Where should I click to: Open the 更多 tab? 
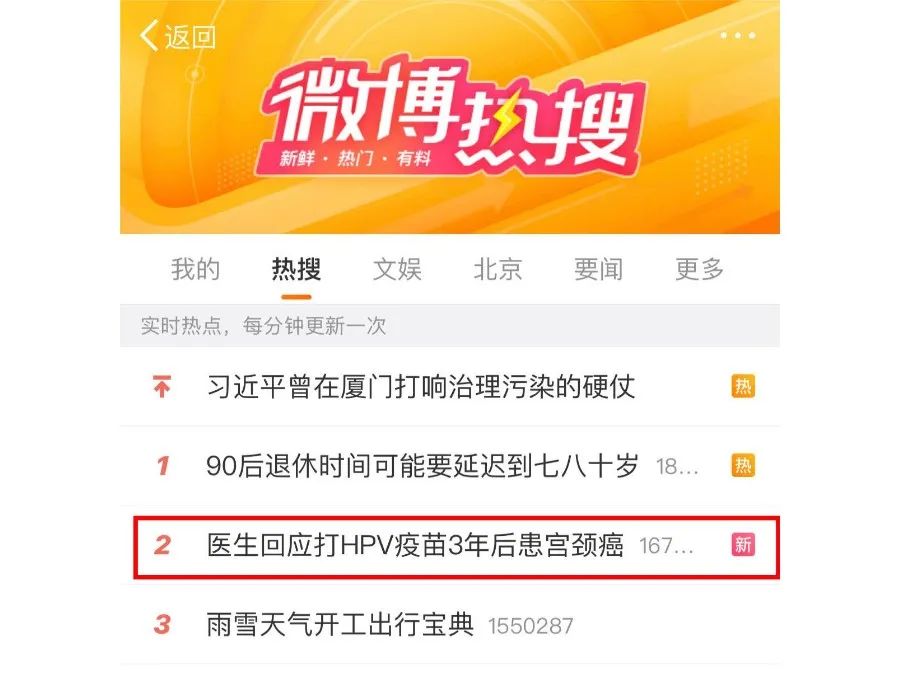(x=699, y=269)
